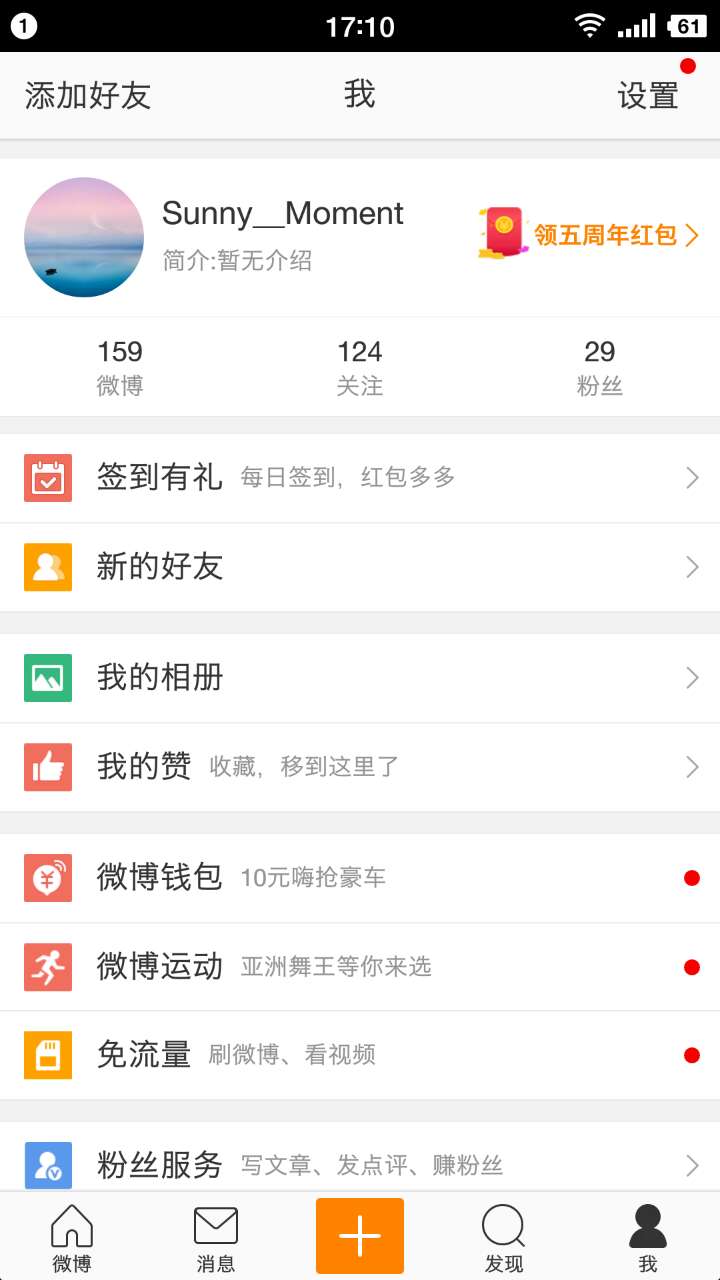Tap 添加好友 to add friends
The width and height of the screenshot is (720, 1280).
tap(87, 95)
